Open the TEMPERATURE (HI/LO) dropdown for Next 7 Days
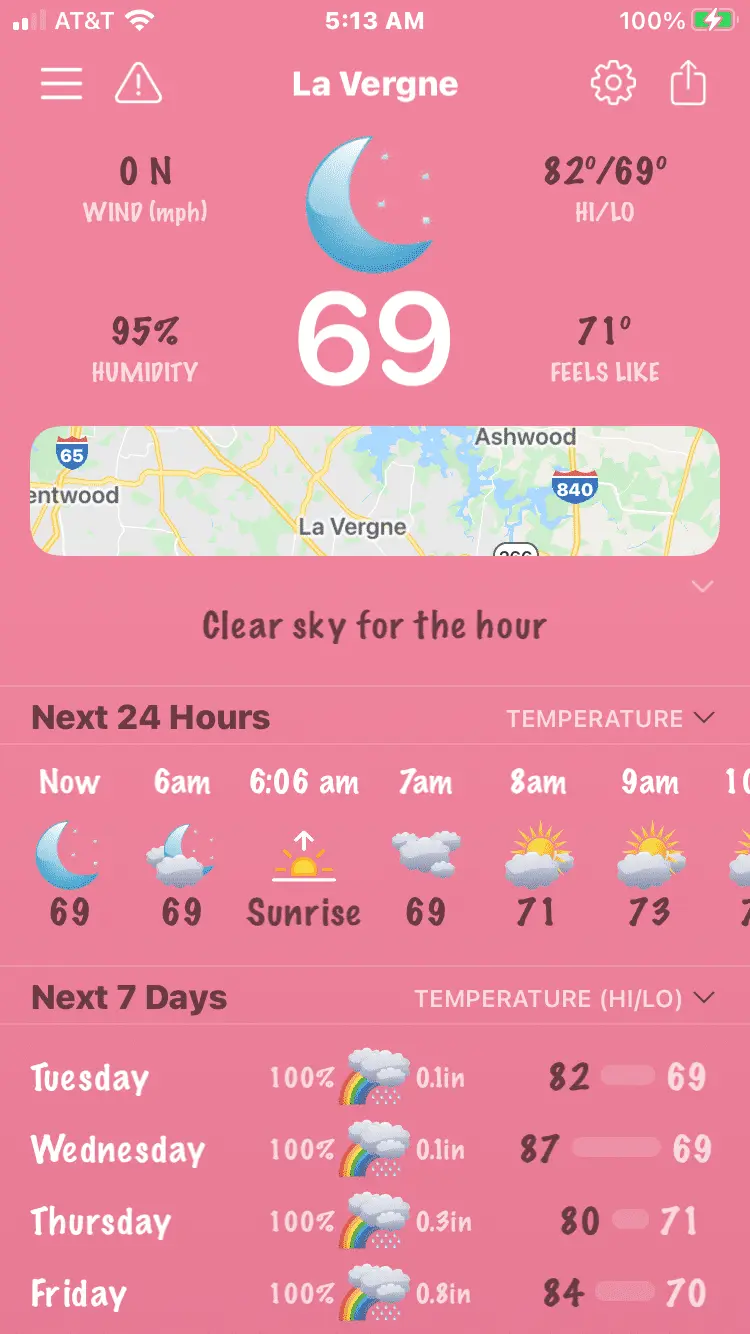 pyautogui.click(x=565, y=998)
